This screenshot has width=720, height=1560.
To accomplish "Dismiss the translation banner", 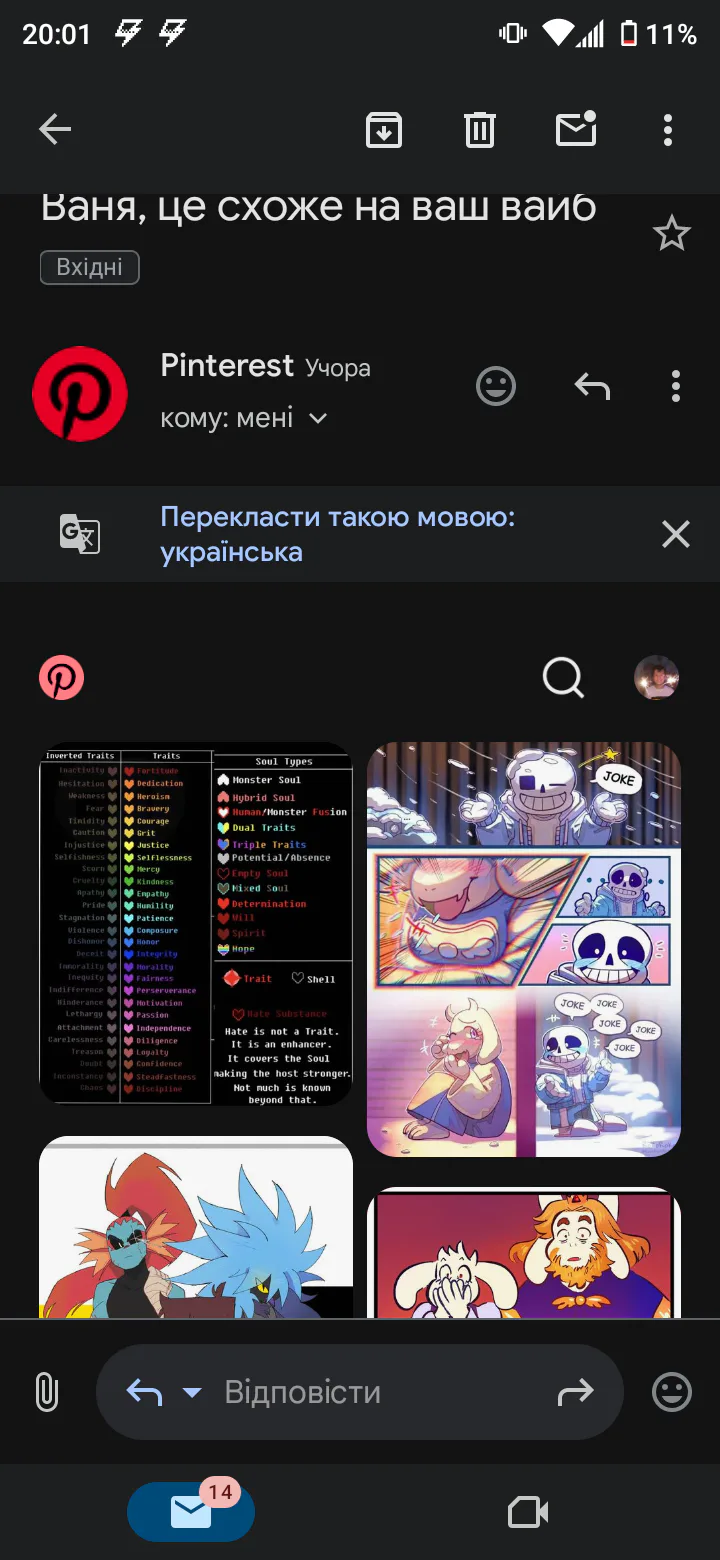I will (x=676, y=535).
